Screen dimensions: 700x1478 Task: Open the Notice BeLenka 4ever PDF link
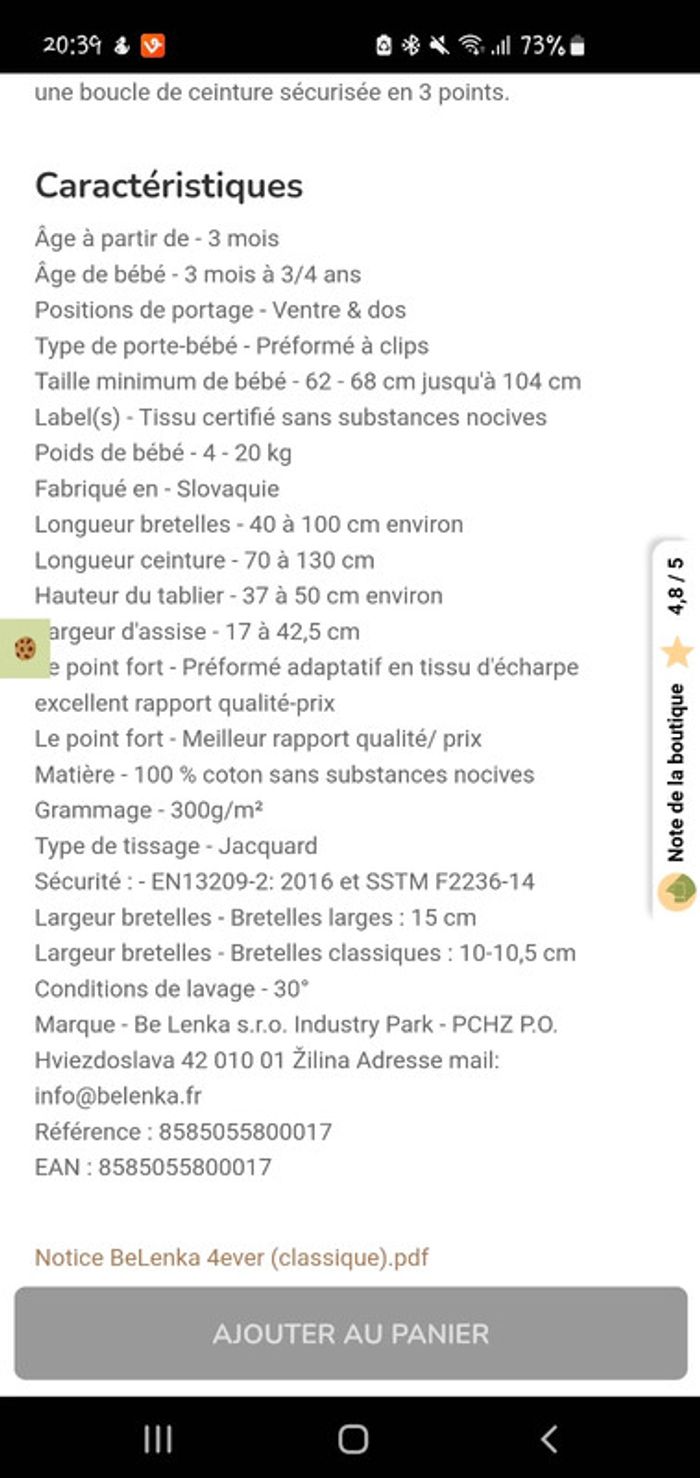tap(231, 1257)
